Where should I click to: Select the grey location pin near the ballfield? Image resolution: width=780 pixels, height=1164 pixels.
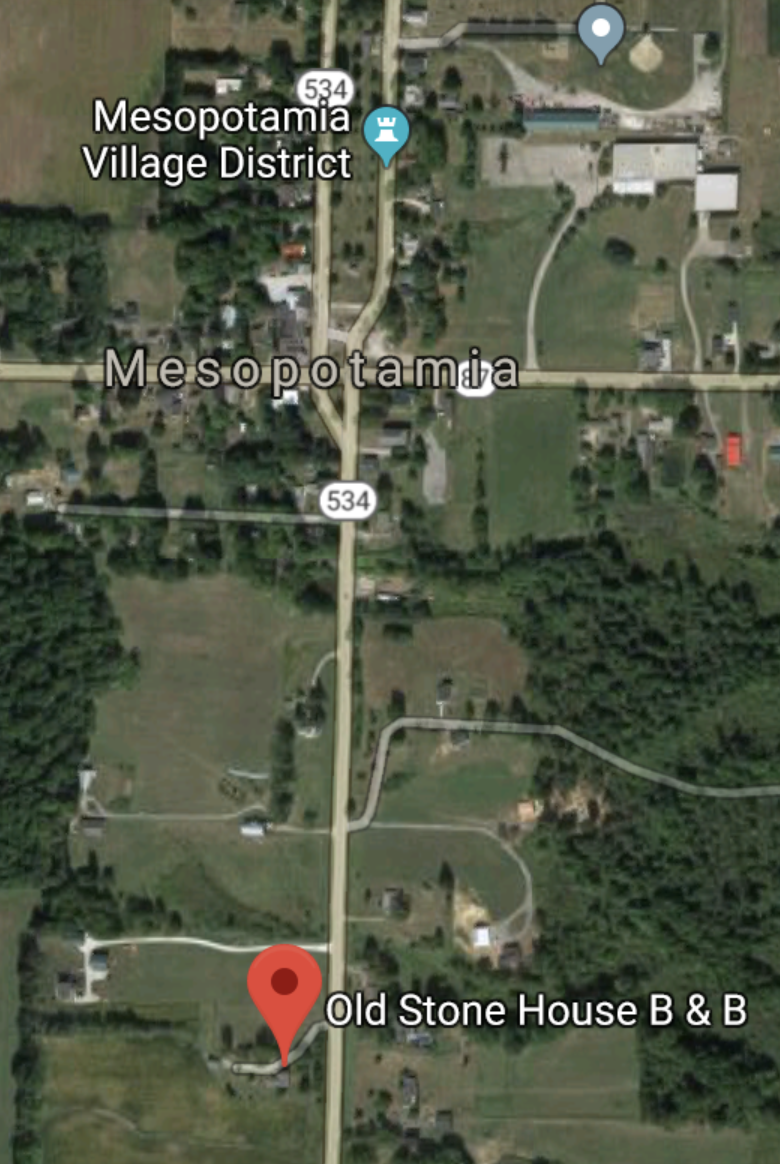point(602,30)
